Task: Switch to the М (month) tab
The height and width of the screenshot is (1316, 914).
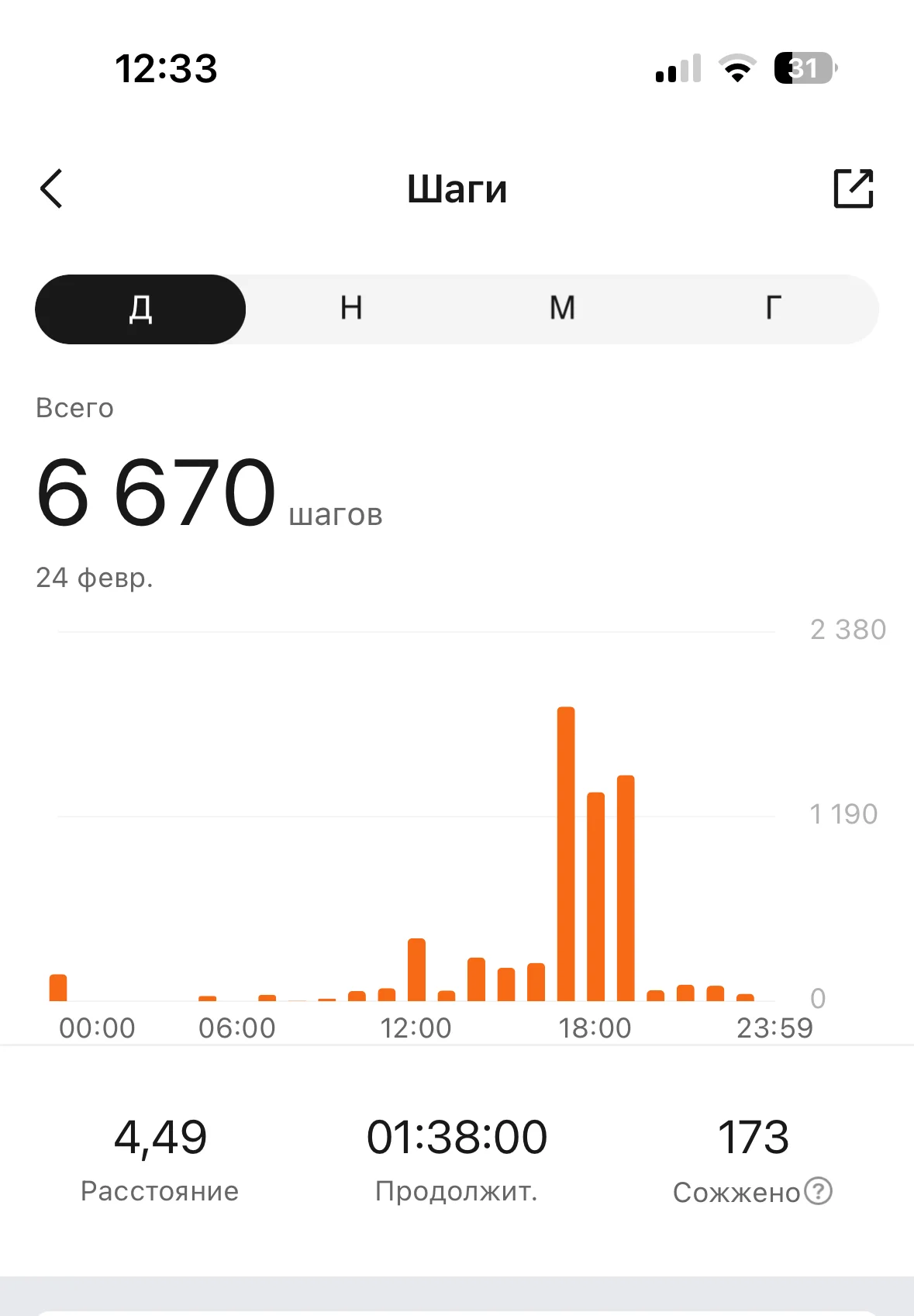Action: [562, 309]
